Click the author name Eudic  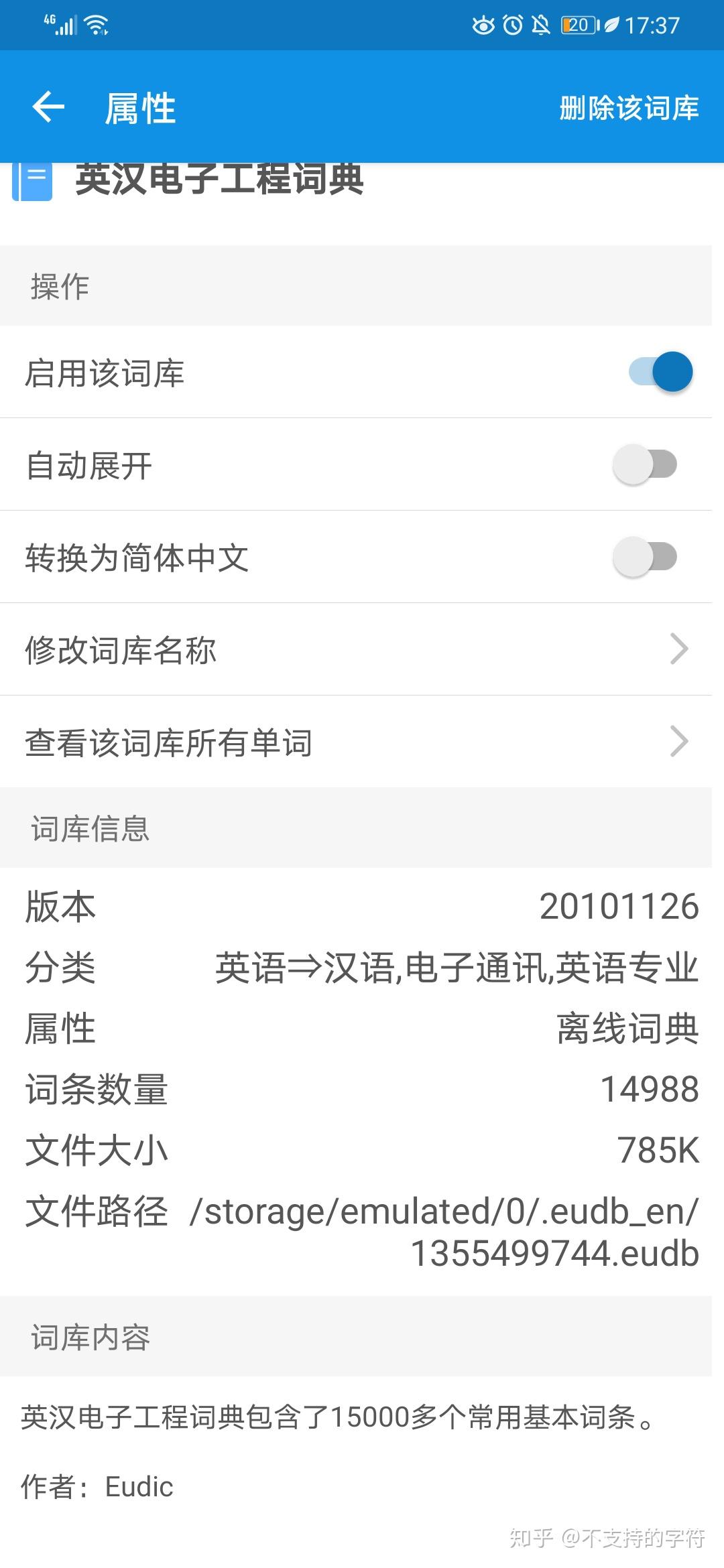click(x=137, y=1488)
